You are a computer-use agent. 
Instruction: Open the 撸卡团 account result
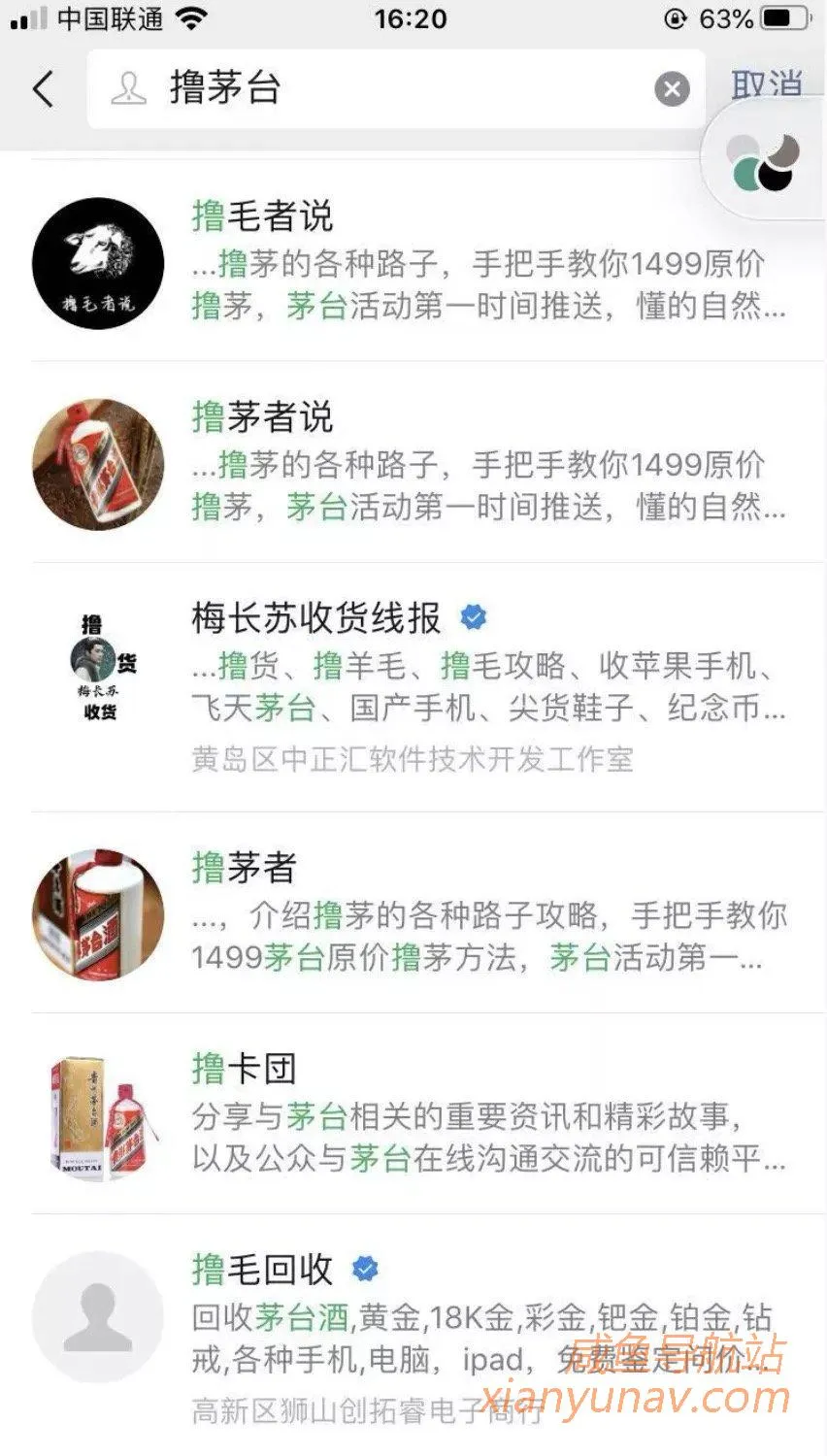427,1114
